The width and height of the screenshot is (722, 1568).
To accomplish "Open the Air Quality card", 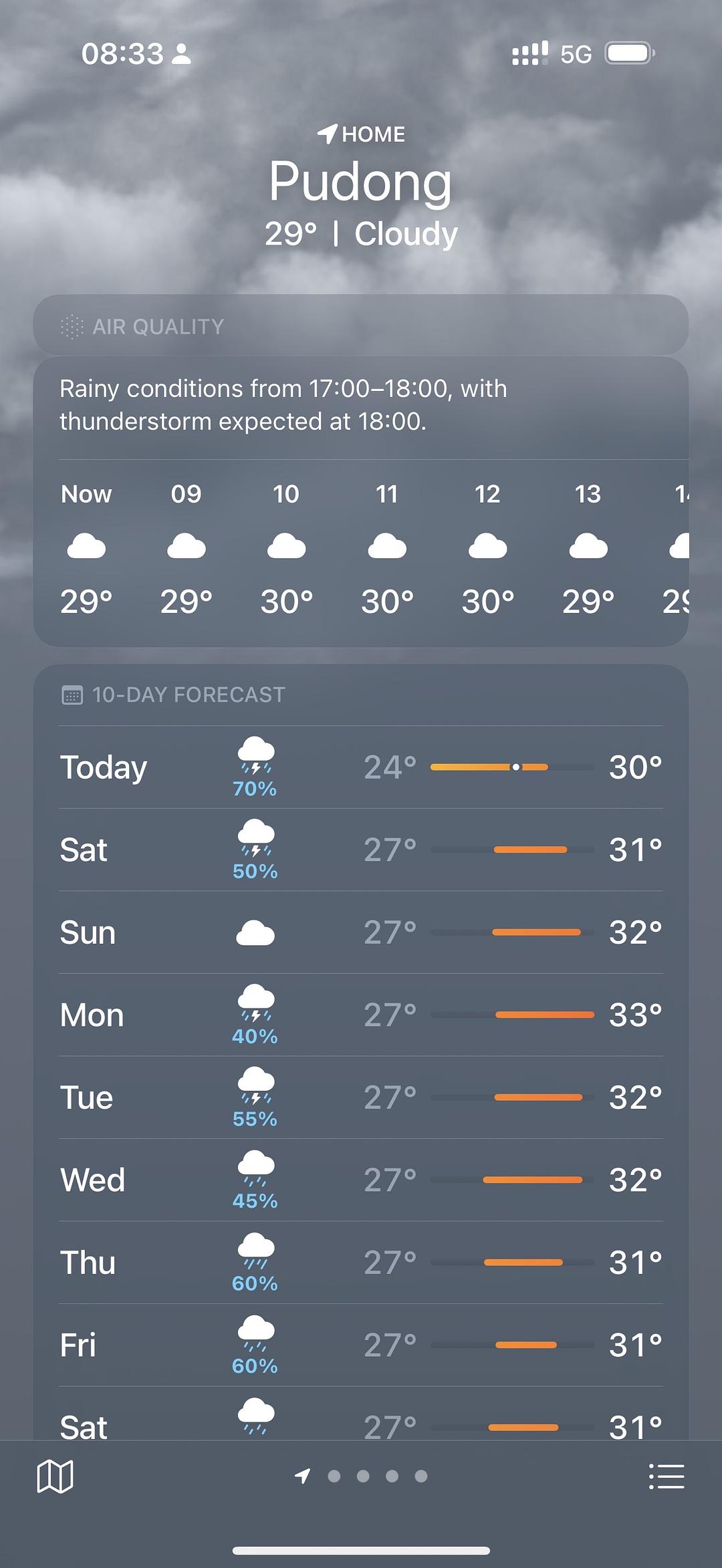I will pyautogui.click(x=360, y=326).
